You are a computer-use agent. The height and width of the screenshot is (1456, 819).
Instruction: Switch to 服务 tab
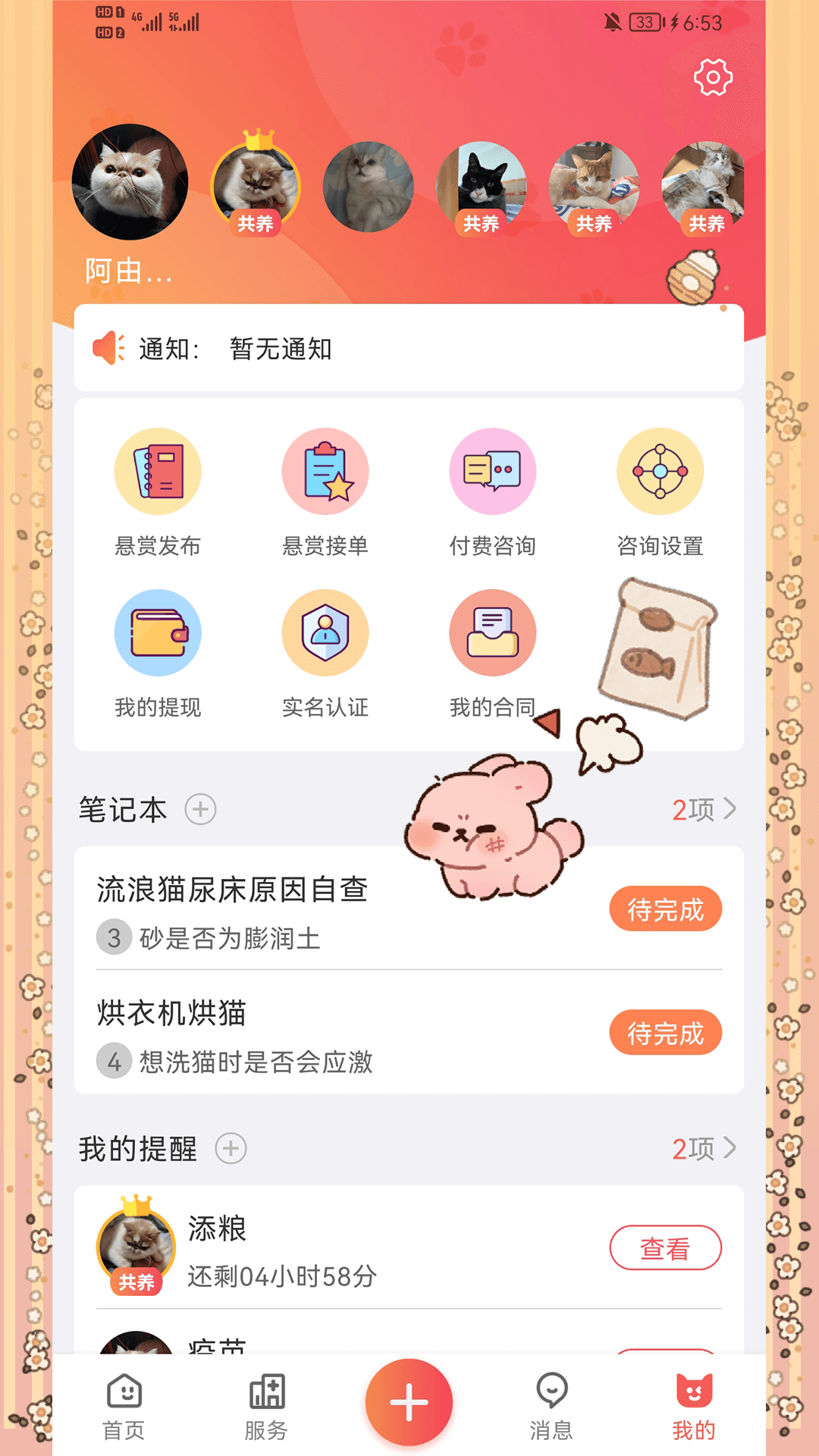(x=266, y=1407)
